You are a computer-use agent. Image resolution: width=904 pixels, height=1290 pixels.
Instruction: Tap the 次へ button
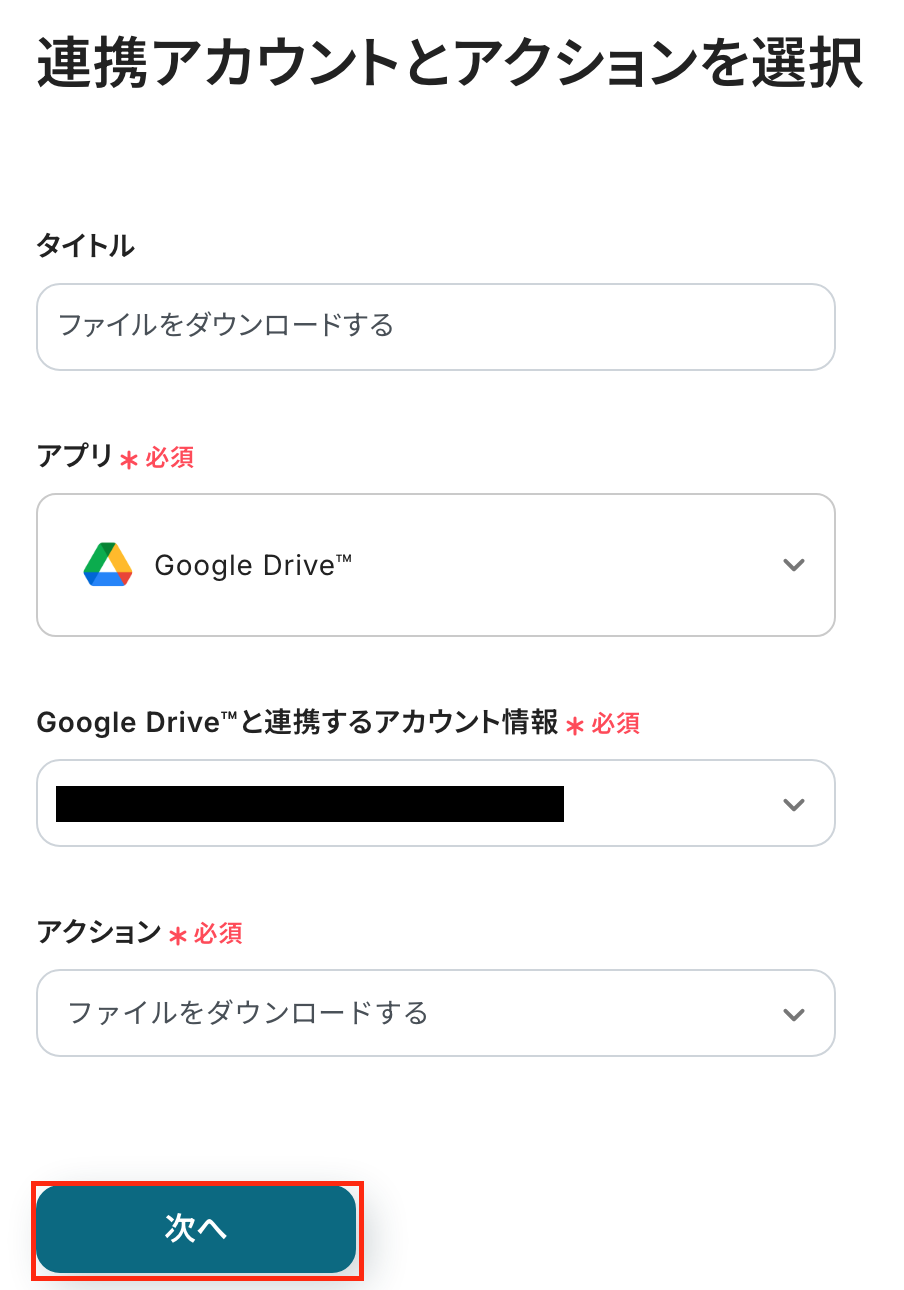coord(196,1229)
